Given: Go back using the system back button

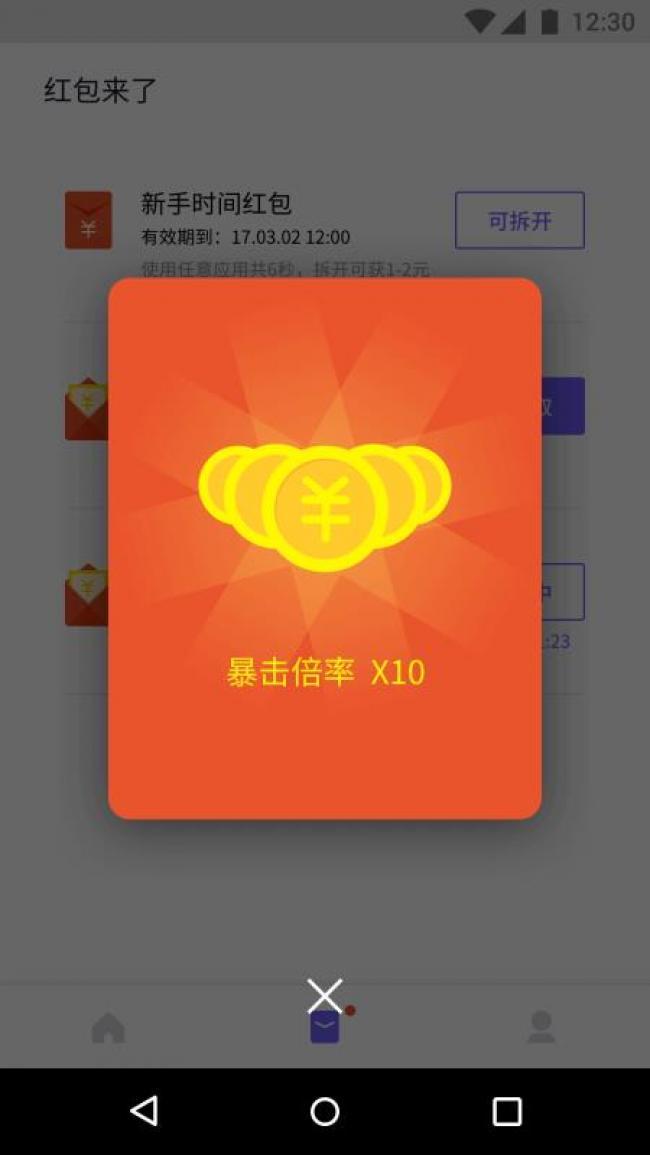Looking at the screenshot, I should point(144,1111).
